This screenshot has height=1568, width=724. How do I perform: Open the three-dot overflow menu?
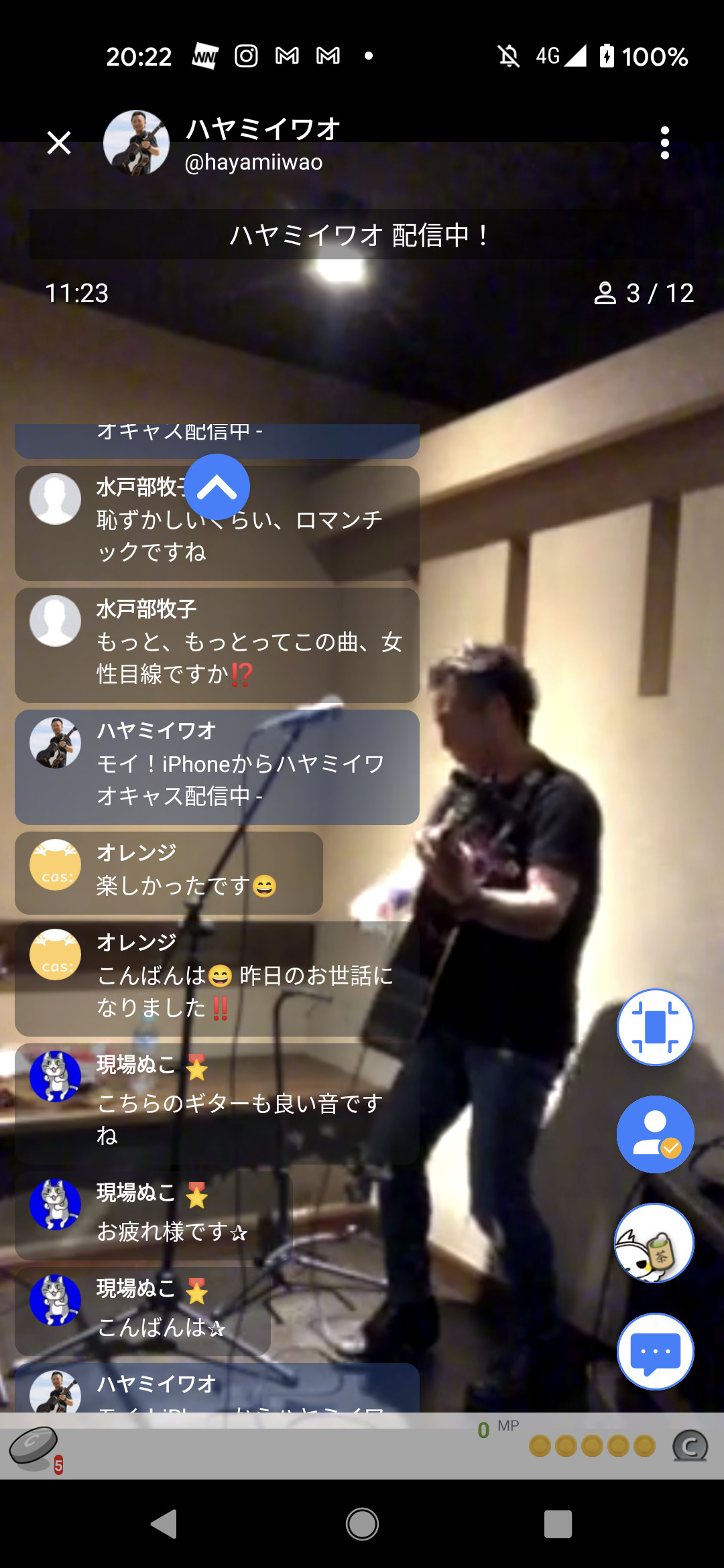coord(664,143)
